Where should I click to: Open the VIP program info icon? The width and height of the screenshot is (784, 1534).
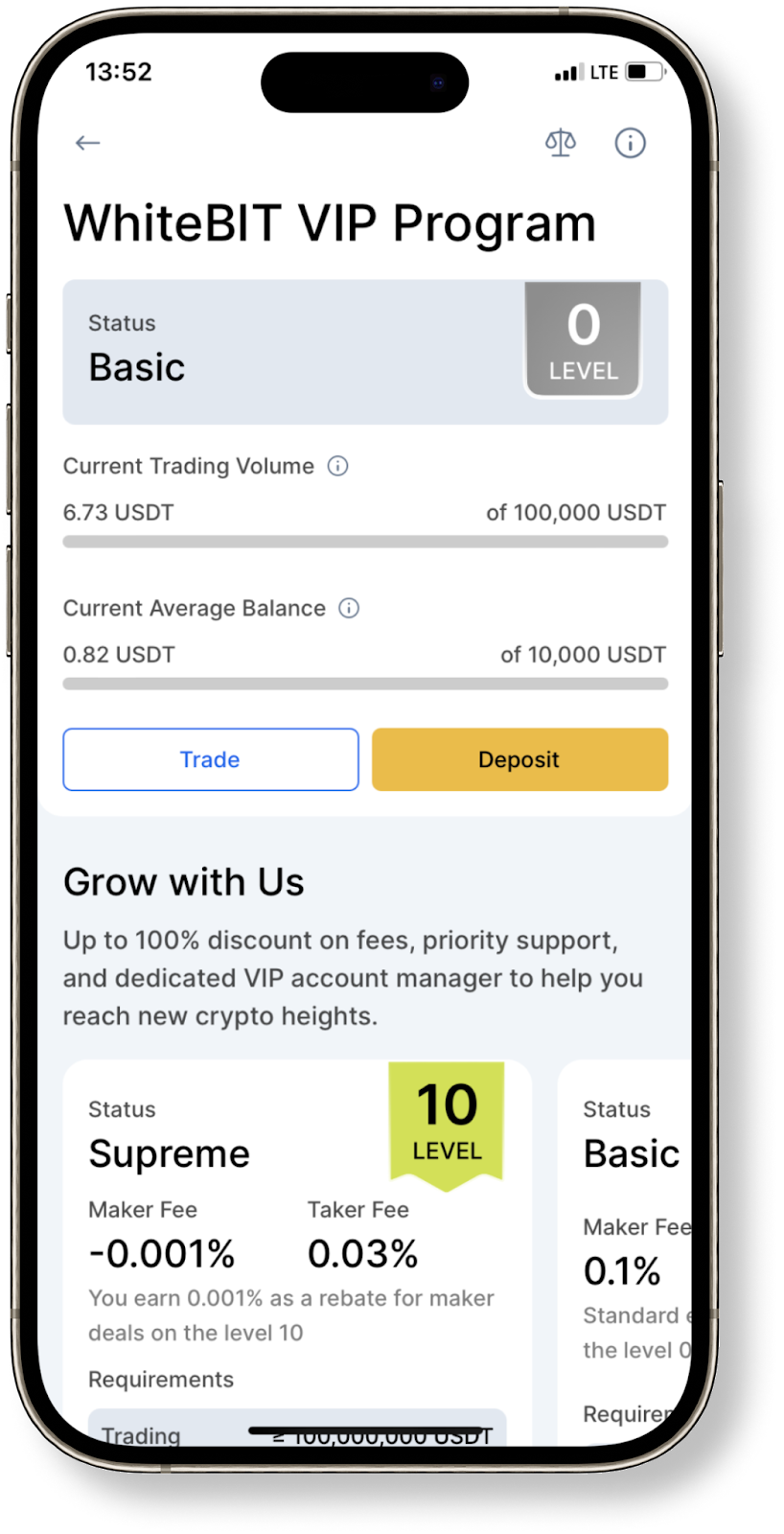(630, 143)
